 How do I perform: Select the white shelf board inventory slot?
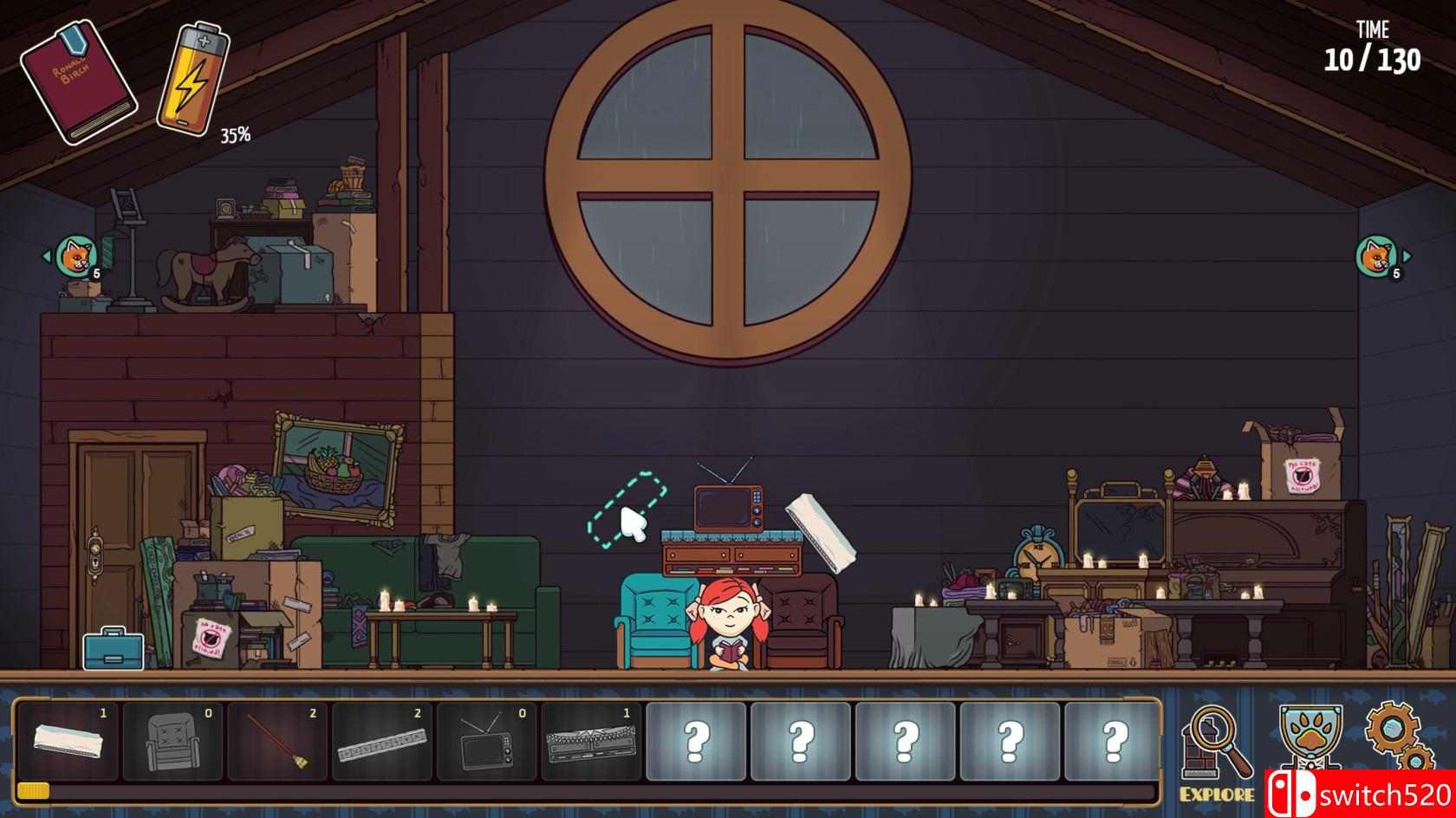[68, 742]
